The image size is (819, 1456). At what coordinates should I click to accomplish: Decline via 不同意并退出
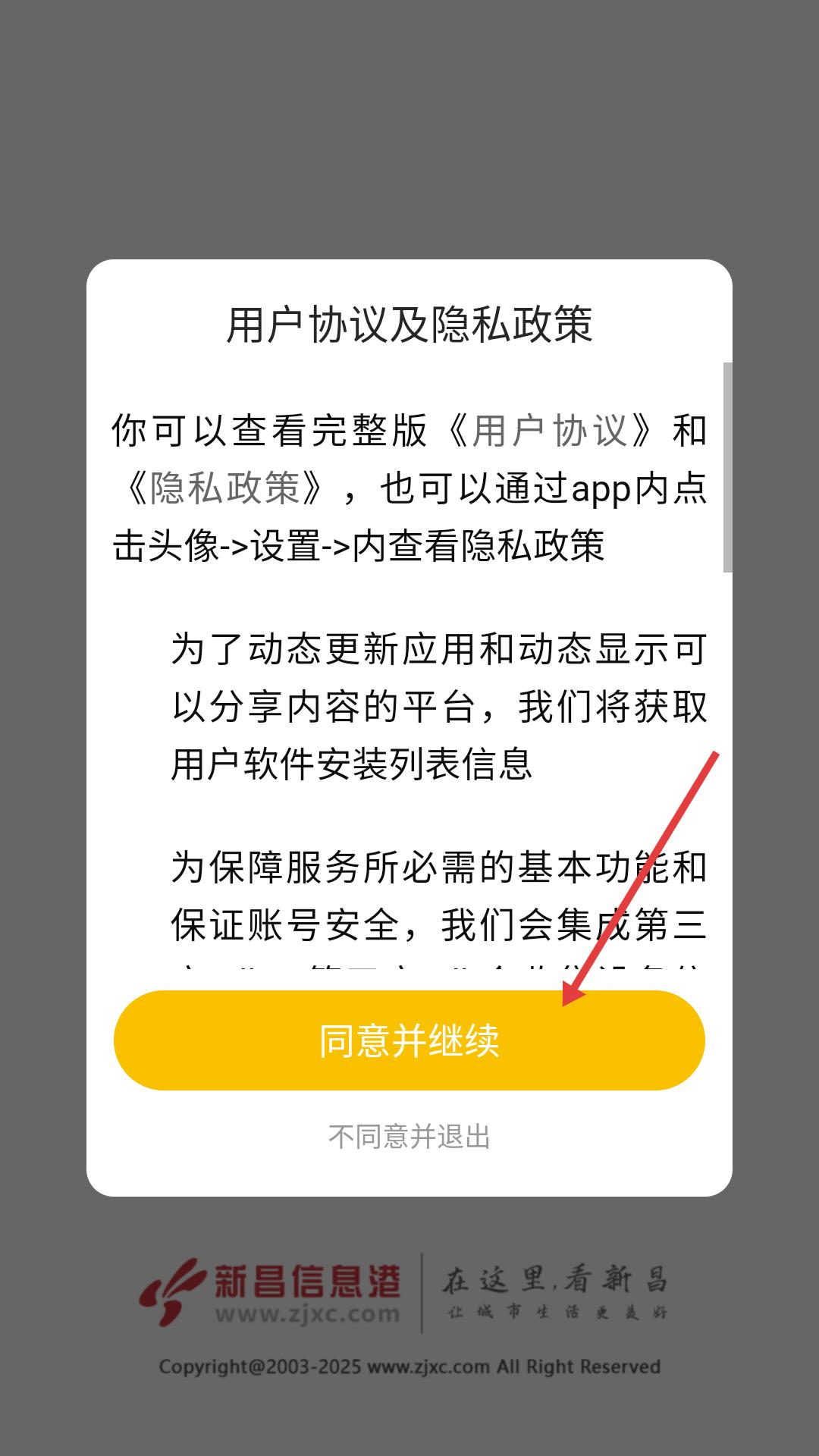(409, 1136)
